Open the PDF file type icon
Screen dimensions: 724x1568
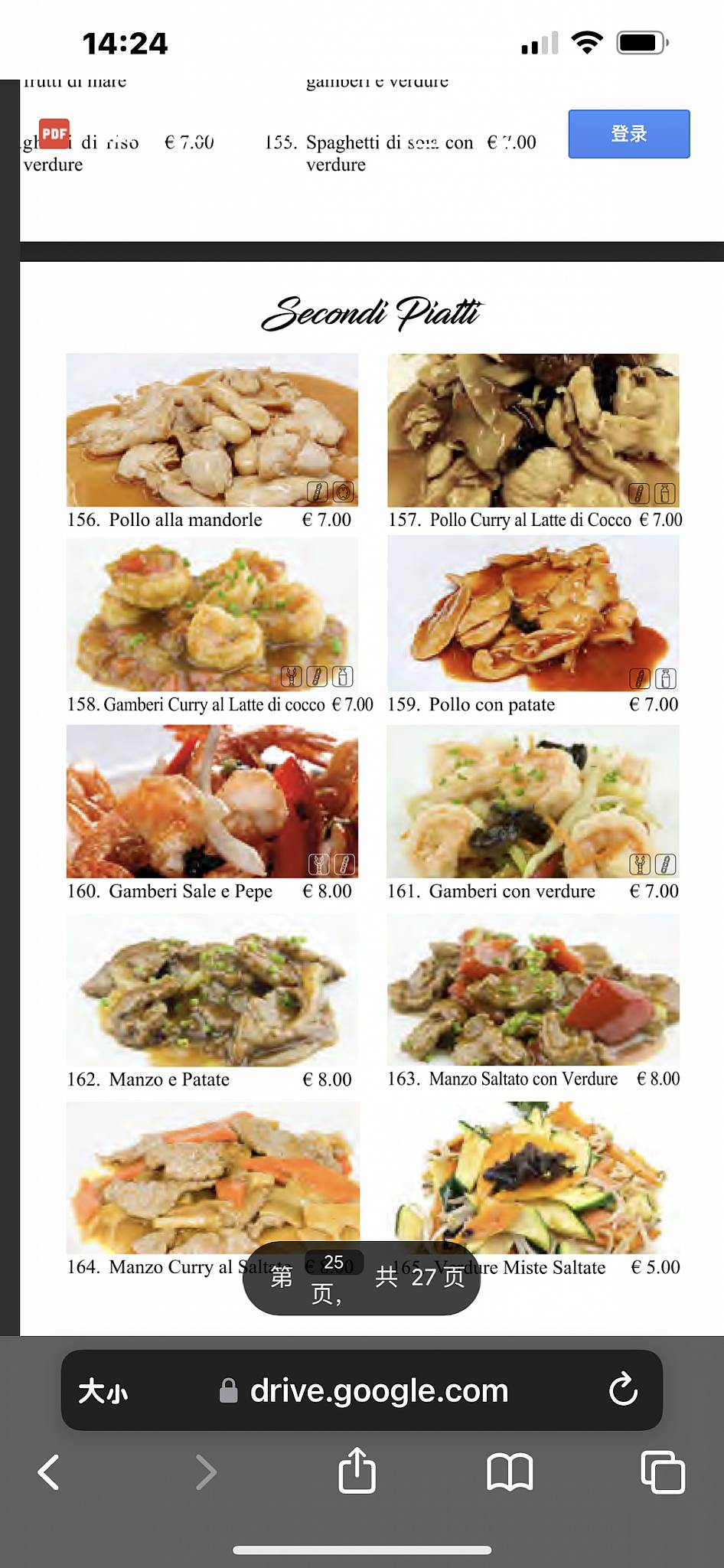[x=54, y=134]
